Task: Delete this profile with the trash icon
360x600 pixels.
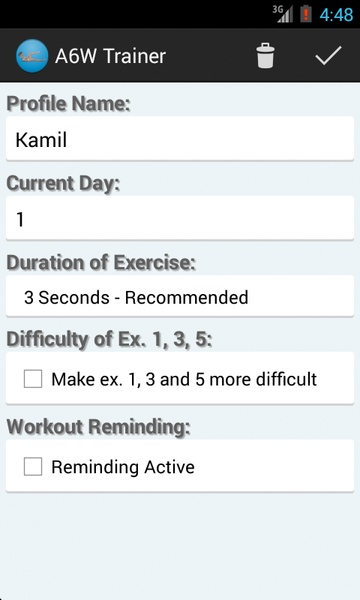Action: click(265, 56)
